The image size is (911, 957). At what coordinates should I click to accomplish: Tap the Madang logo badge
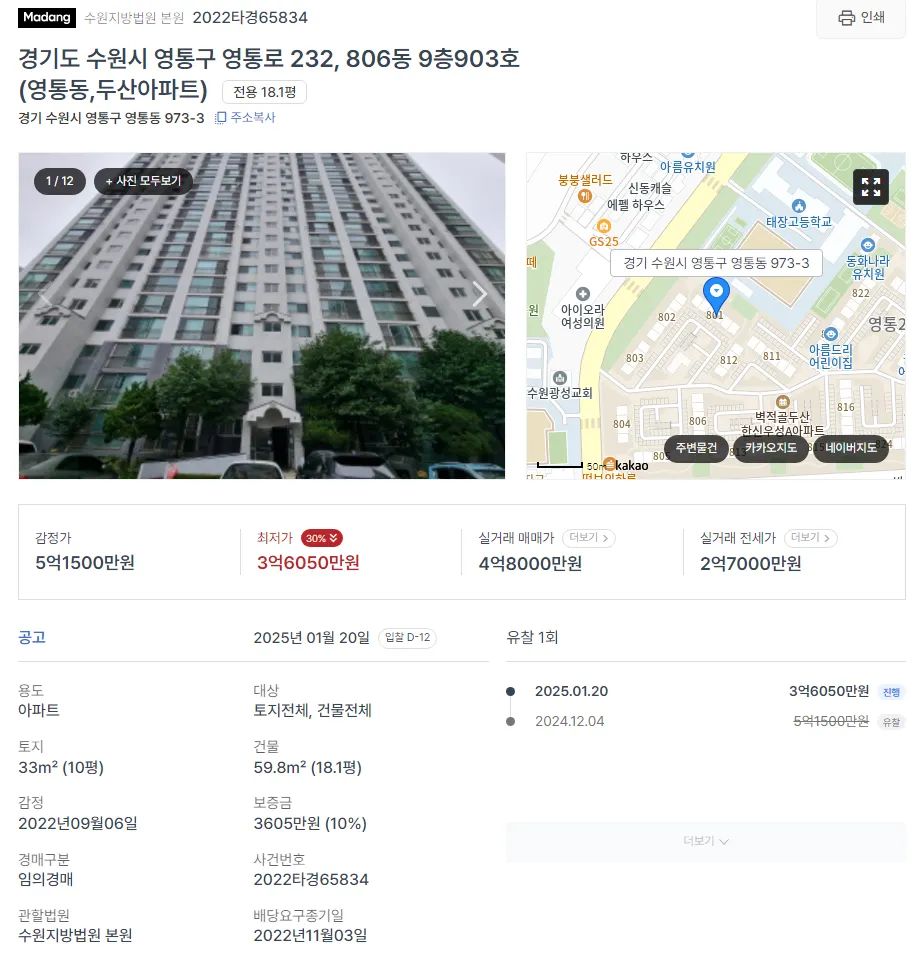(47, 17)
